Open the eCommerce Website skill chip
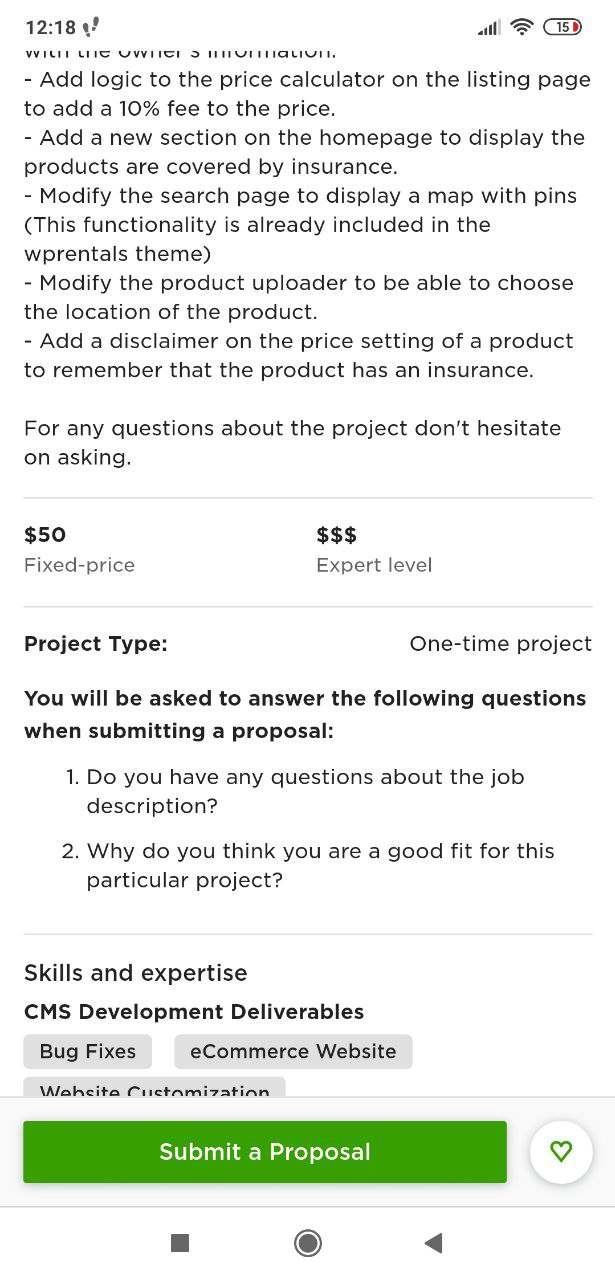 pyautogui.click(x=293, y=1051)
